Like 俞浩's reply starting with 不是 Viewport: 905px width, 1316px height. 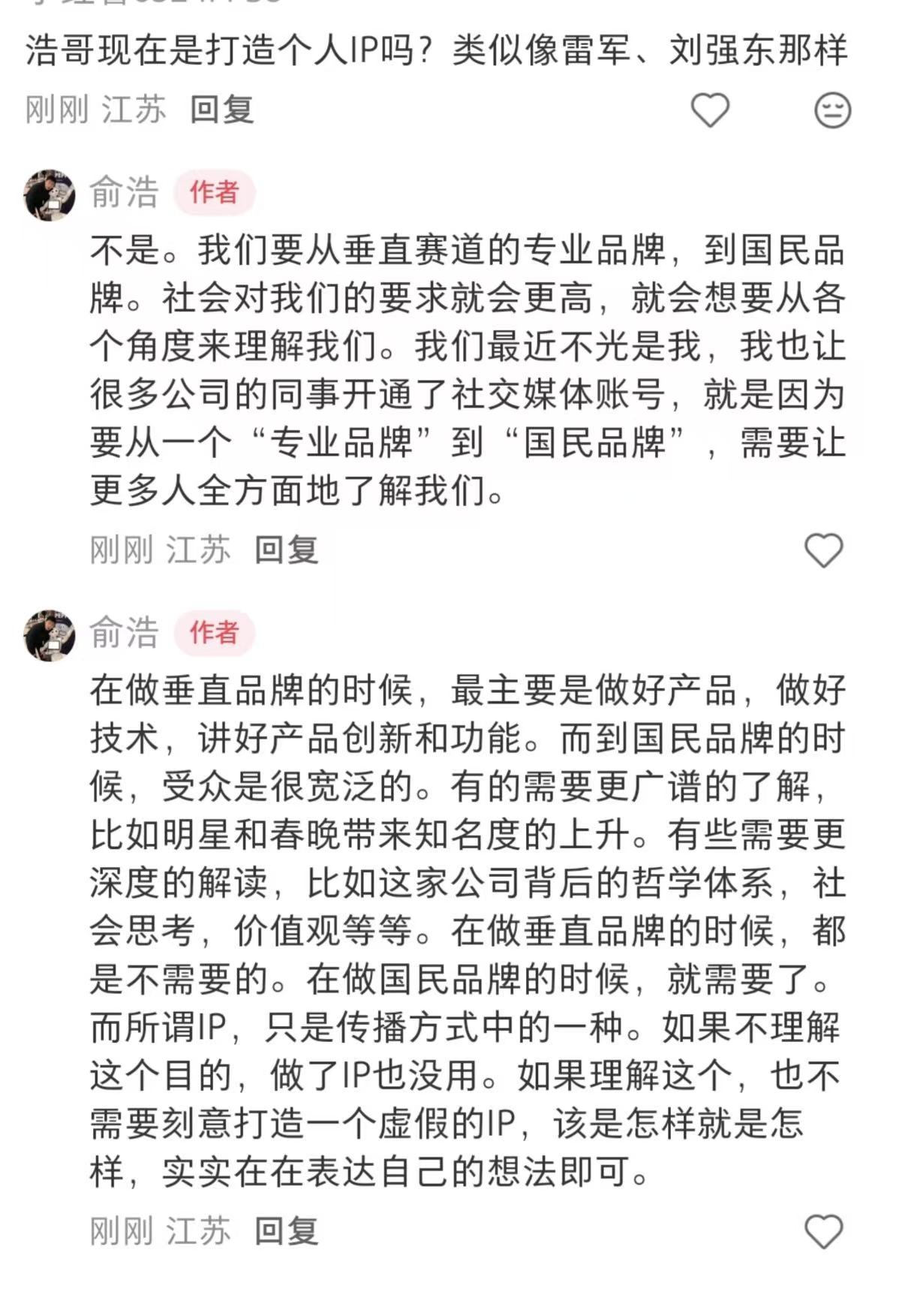click(x=823, y=550)
